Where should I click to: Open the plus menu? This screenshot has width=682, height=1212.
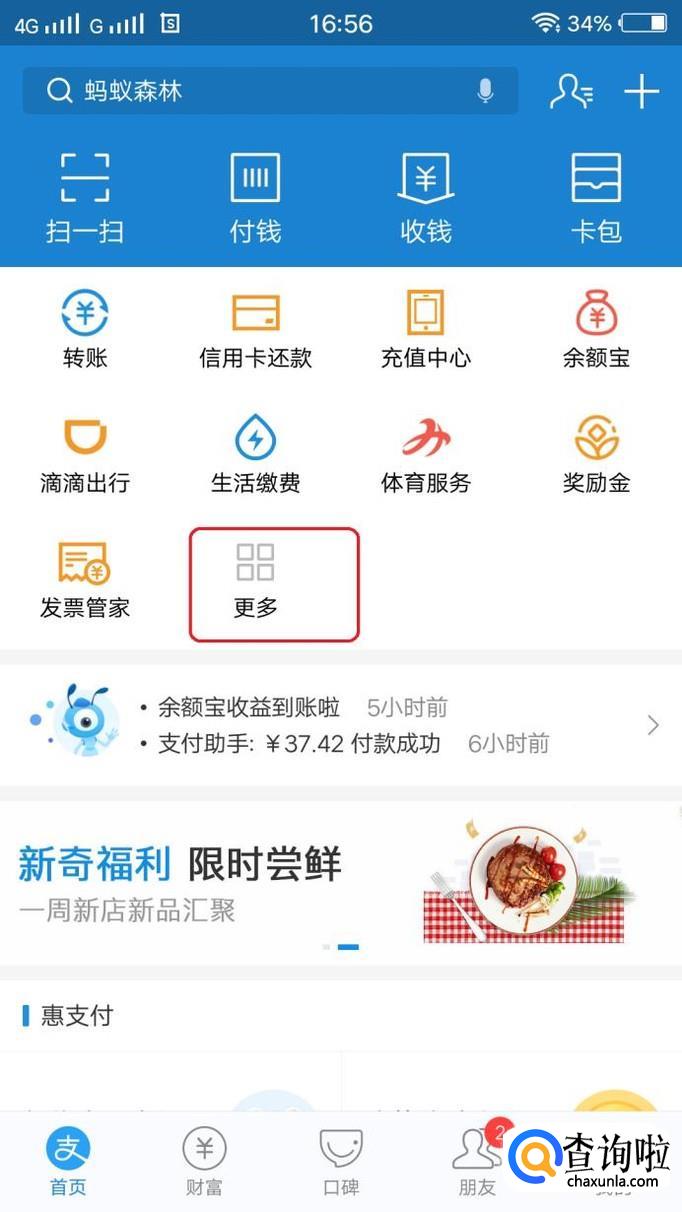click(x=641, y=92)
